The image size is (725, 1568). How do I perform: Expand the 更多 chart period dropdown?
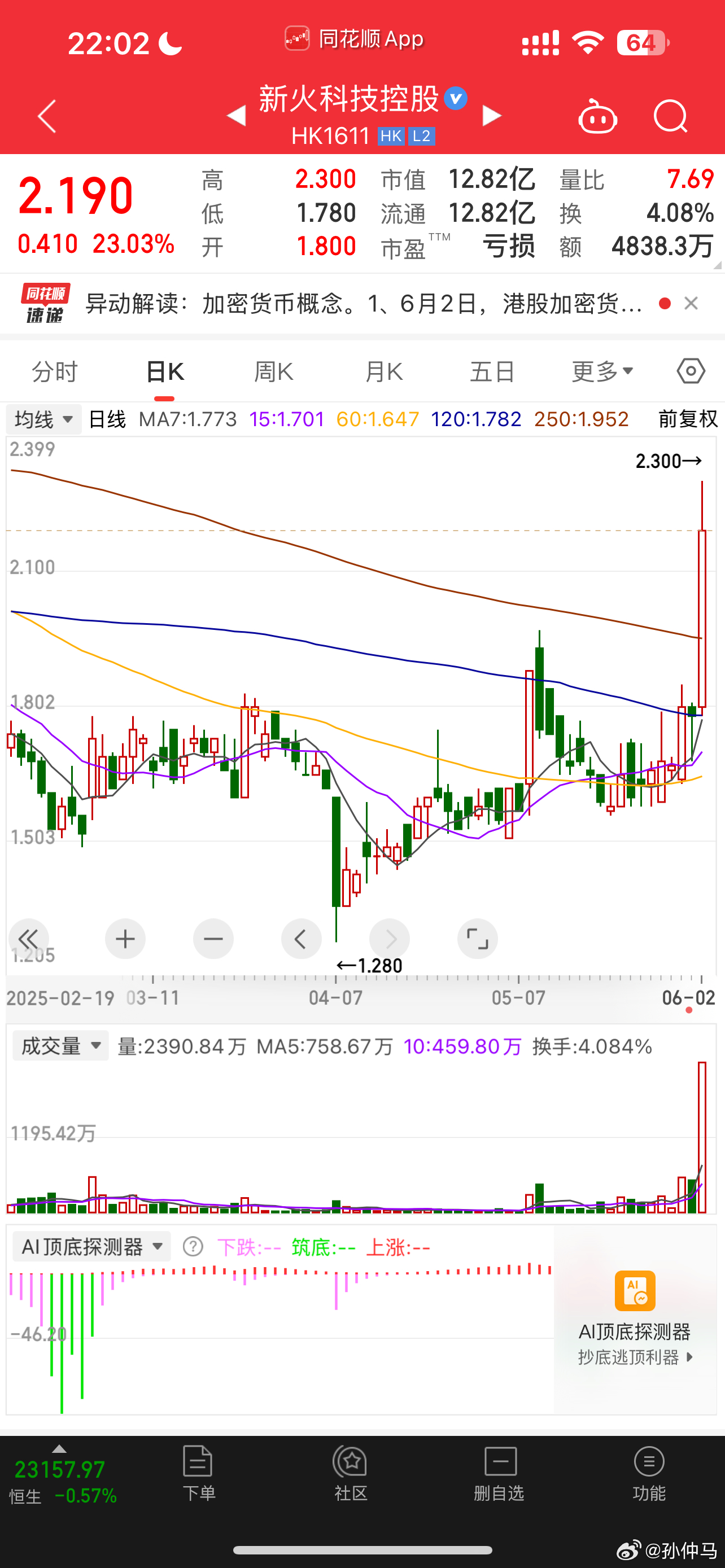coord(602,371)
